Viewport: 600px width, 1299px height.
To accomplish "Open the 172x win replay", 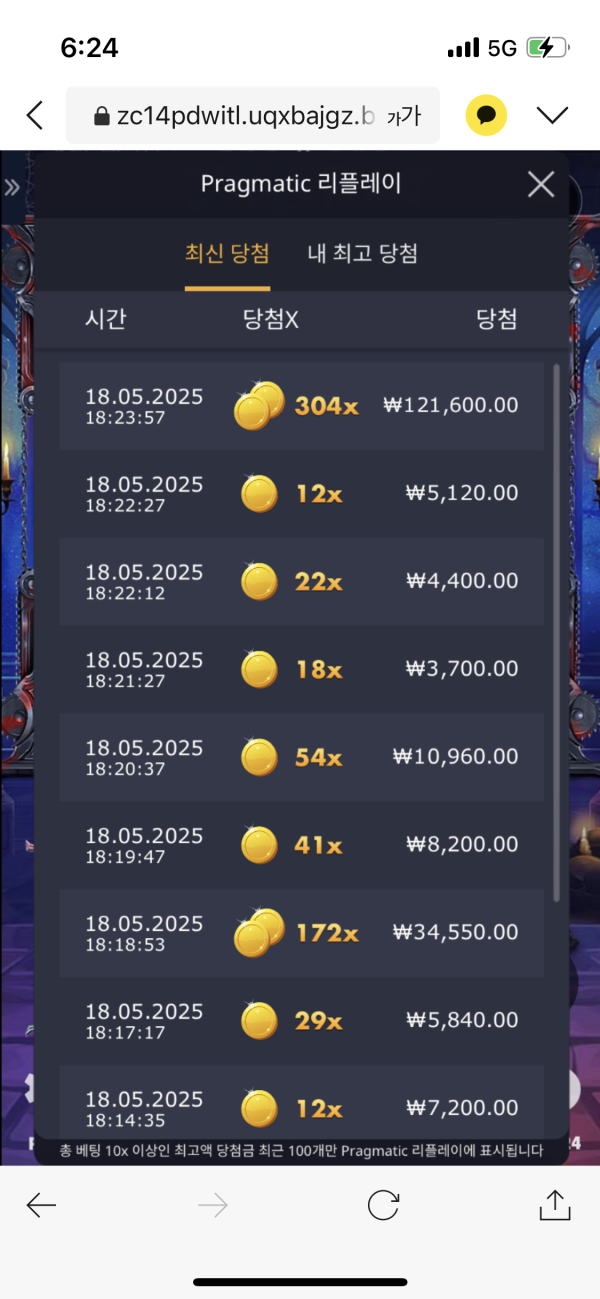I will point(301,933).
